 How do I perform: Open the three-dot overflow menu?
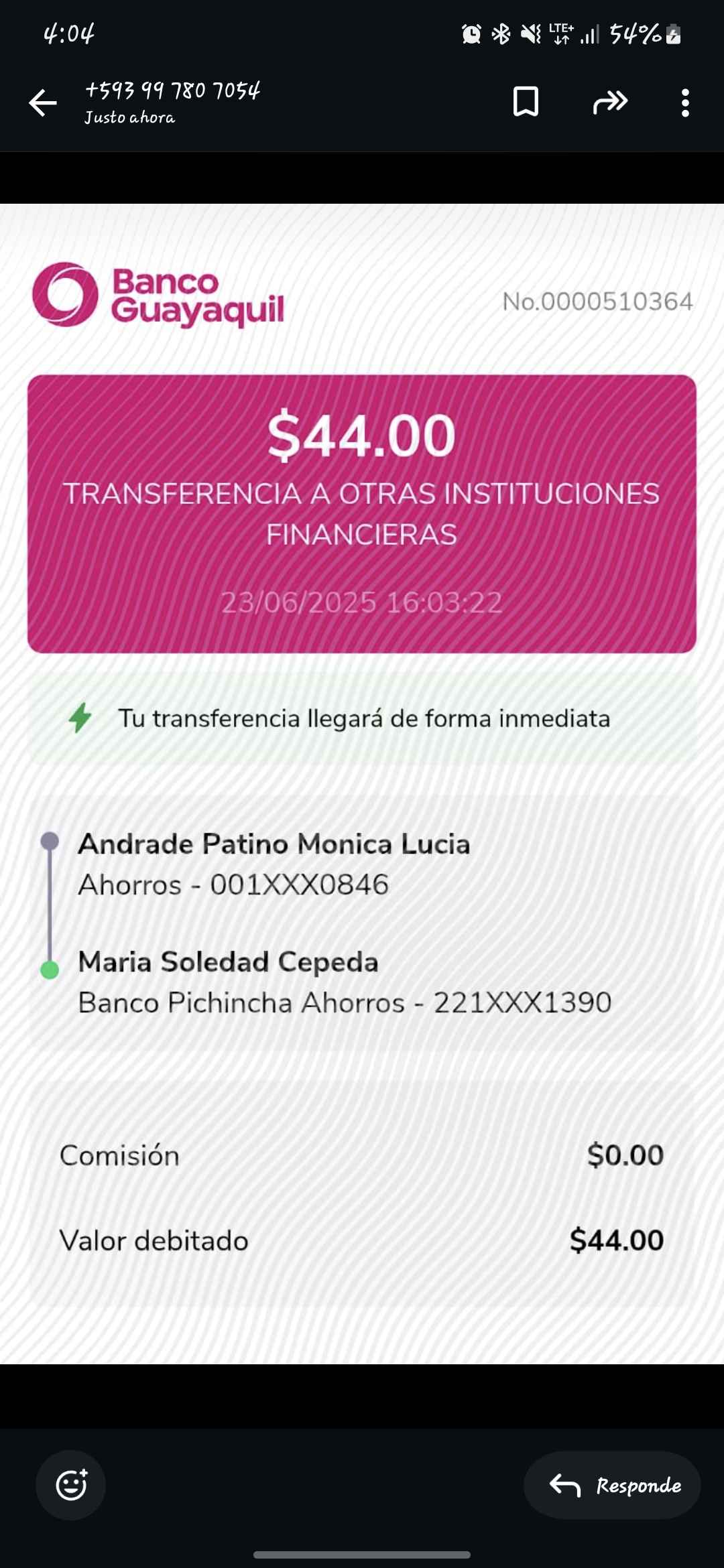[x=684, y=103]
